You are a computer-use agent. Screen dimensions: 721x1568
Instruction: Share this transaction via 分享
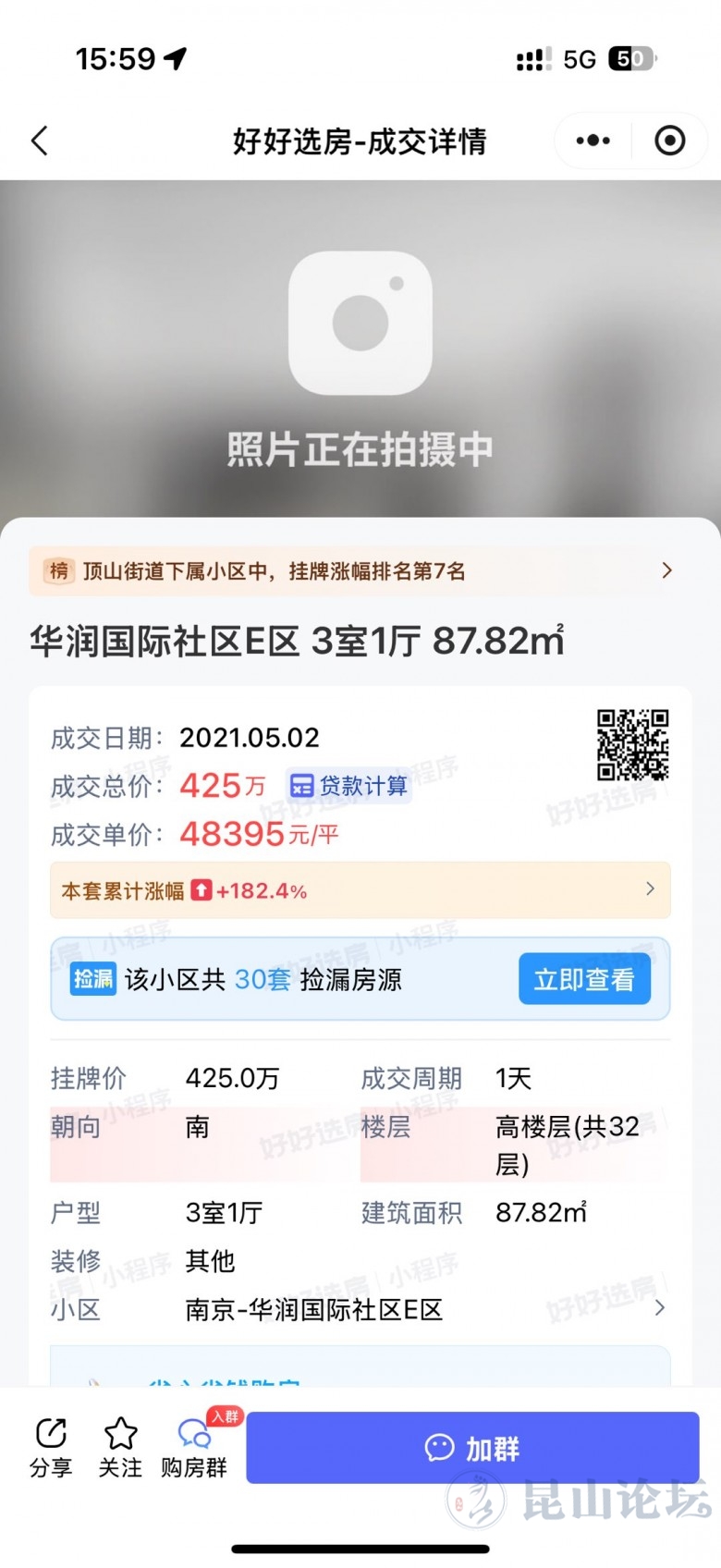51,1448
